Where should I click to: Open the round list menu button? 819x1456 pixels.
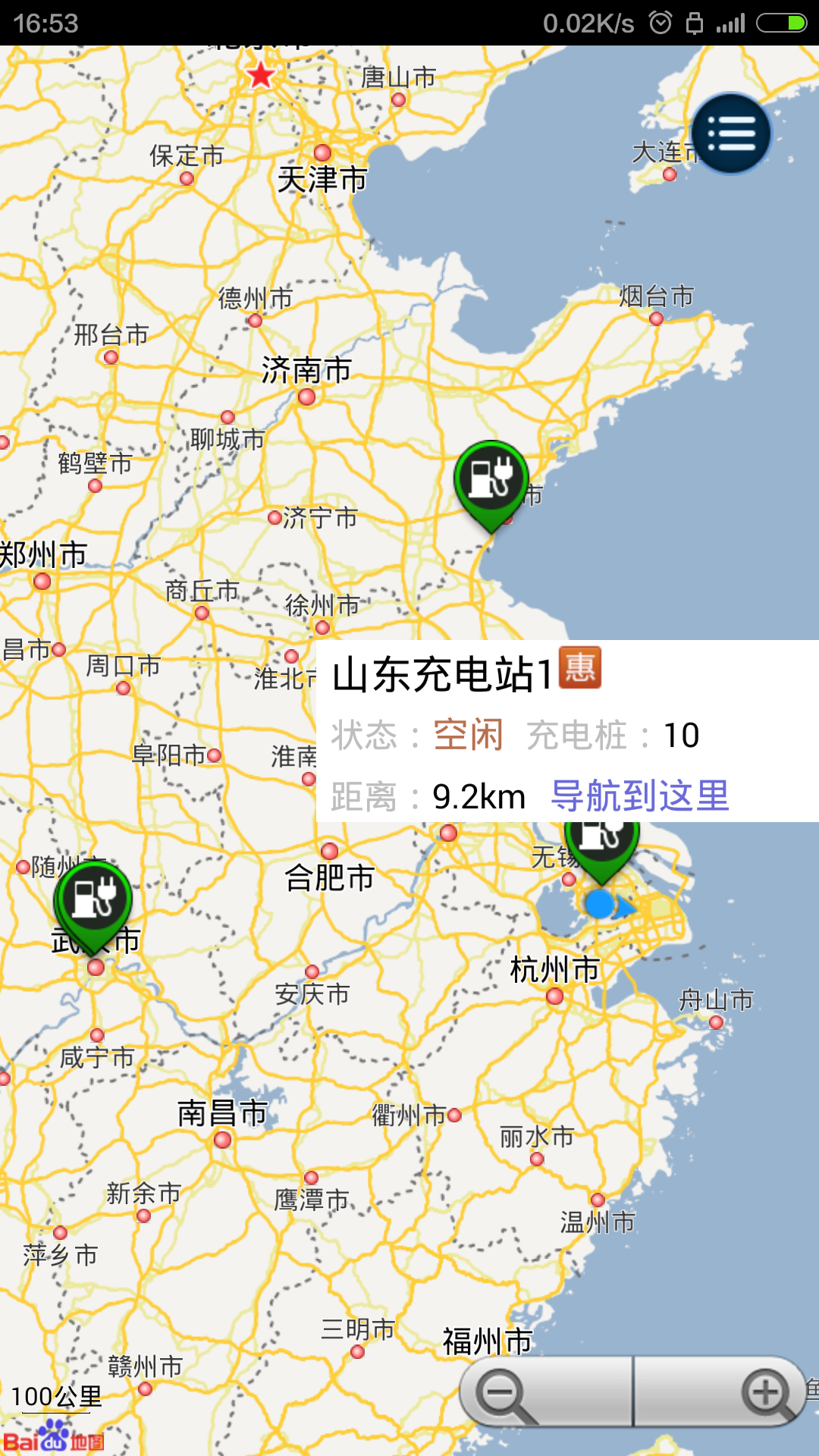tap(731, 134)
